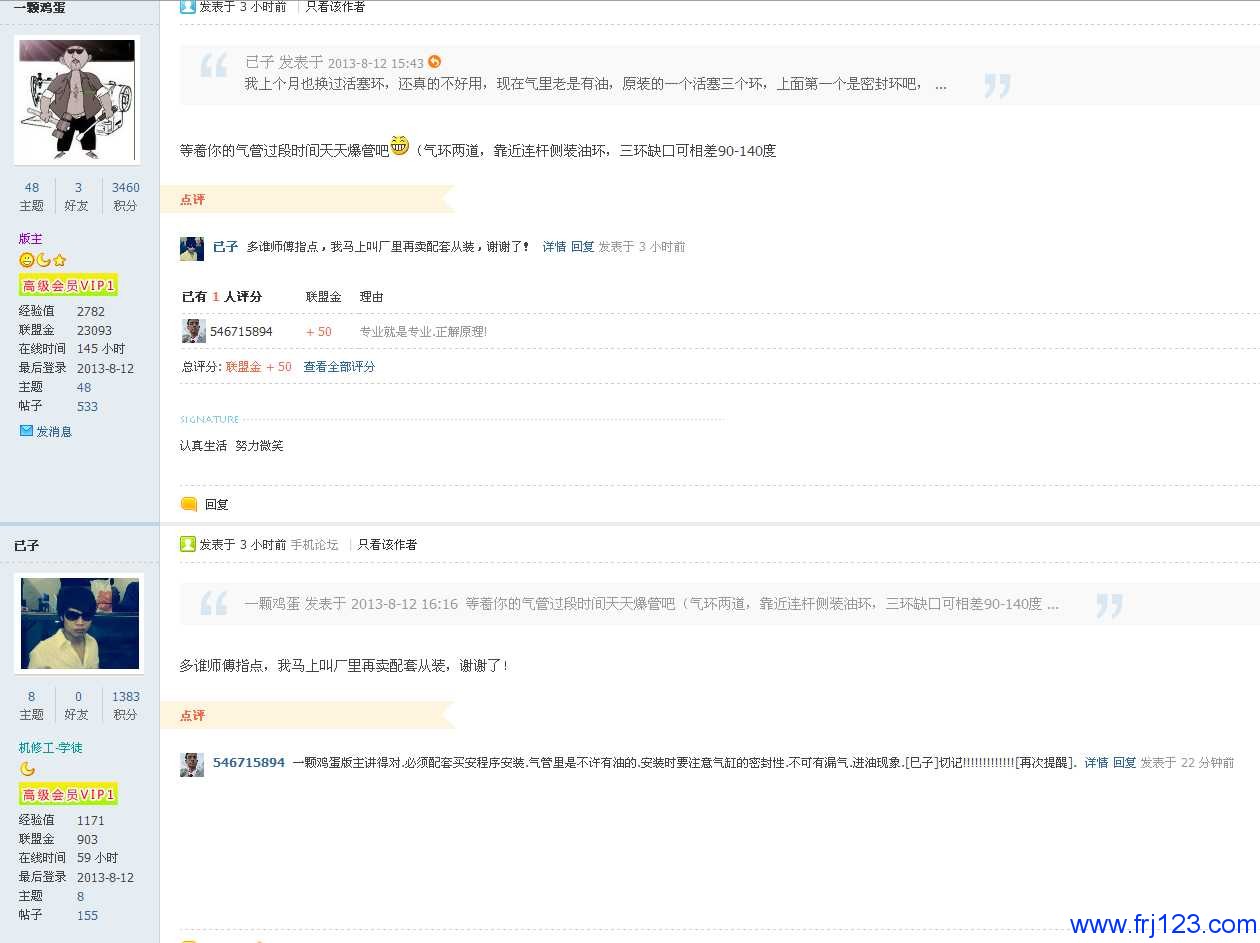Open 一颗鸡蛋's profile avatar
The height and width of the screenshot is (943, 1260).
[x=77, y=99]
